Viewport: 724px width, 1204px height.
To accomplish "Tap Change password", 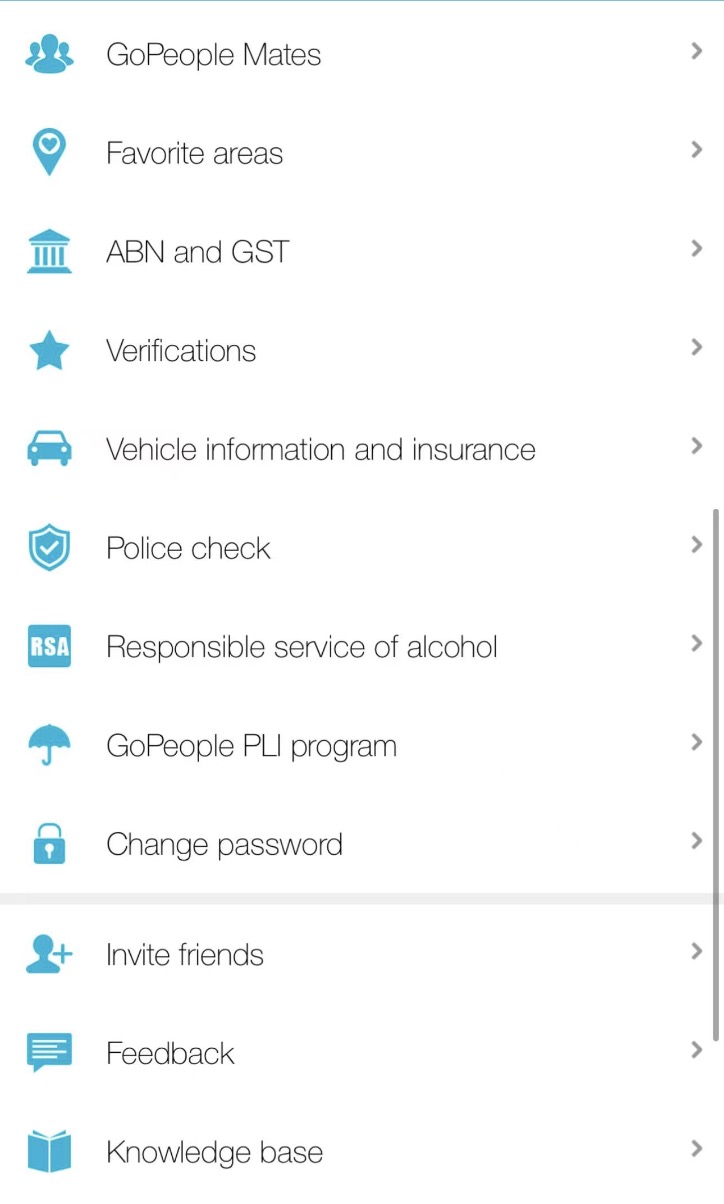I will pyautogui.click(x=362, y=844).
